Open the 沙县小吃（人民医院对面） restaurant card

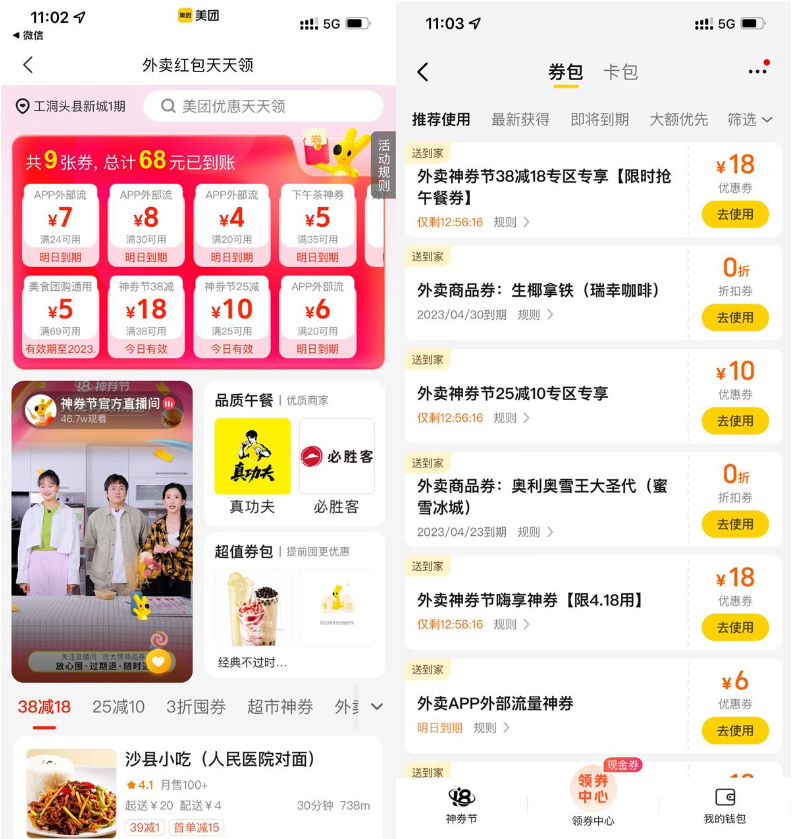coord(198,790)
